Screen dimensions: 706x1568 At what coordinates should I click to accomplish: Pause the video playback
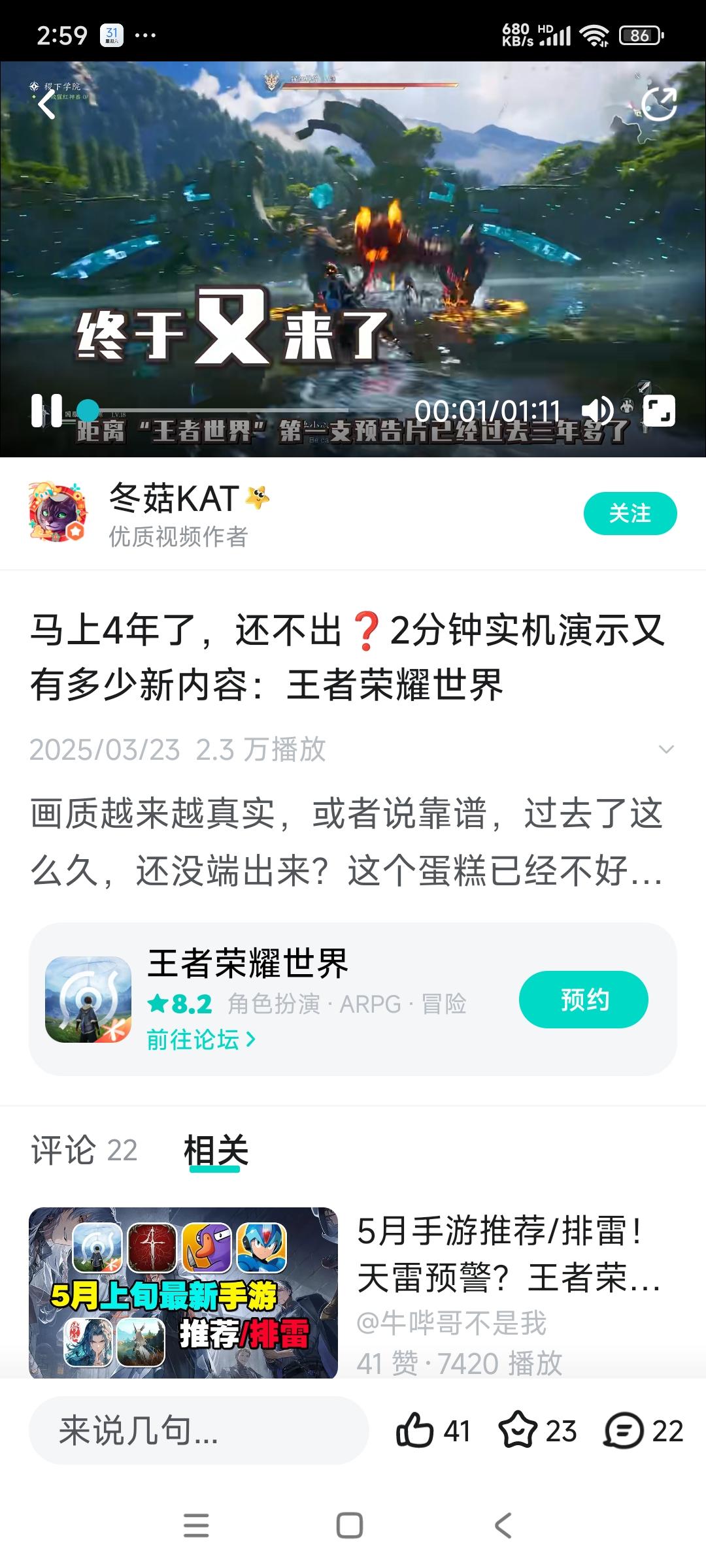click(46, 411)
